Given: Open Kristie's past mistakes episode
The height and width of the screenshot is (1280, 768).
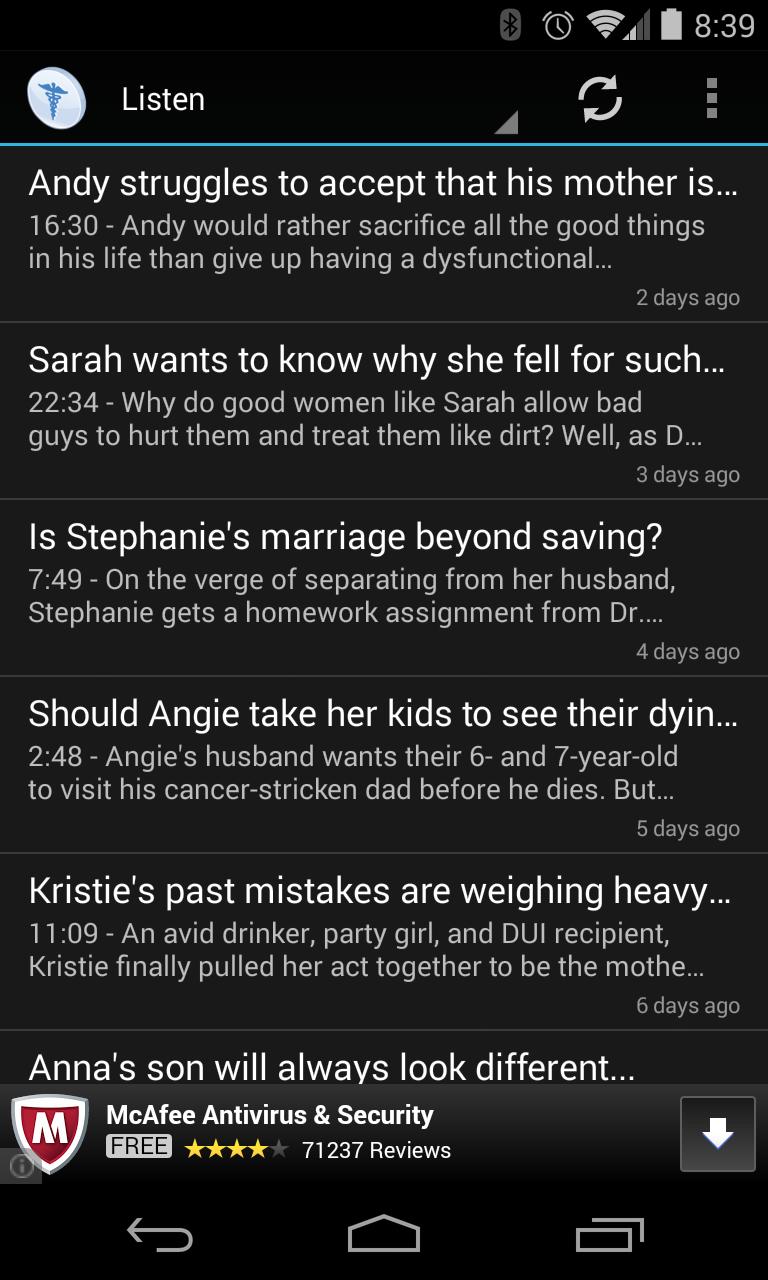Looking at the screenshot, I should tap(384, 942).
